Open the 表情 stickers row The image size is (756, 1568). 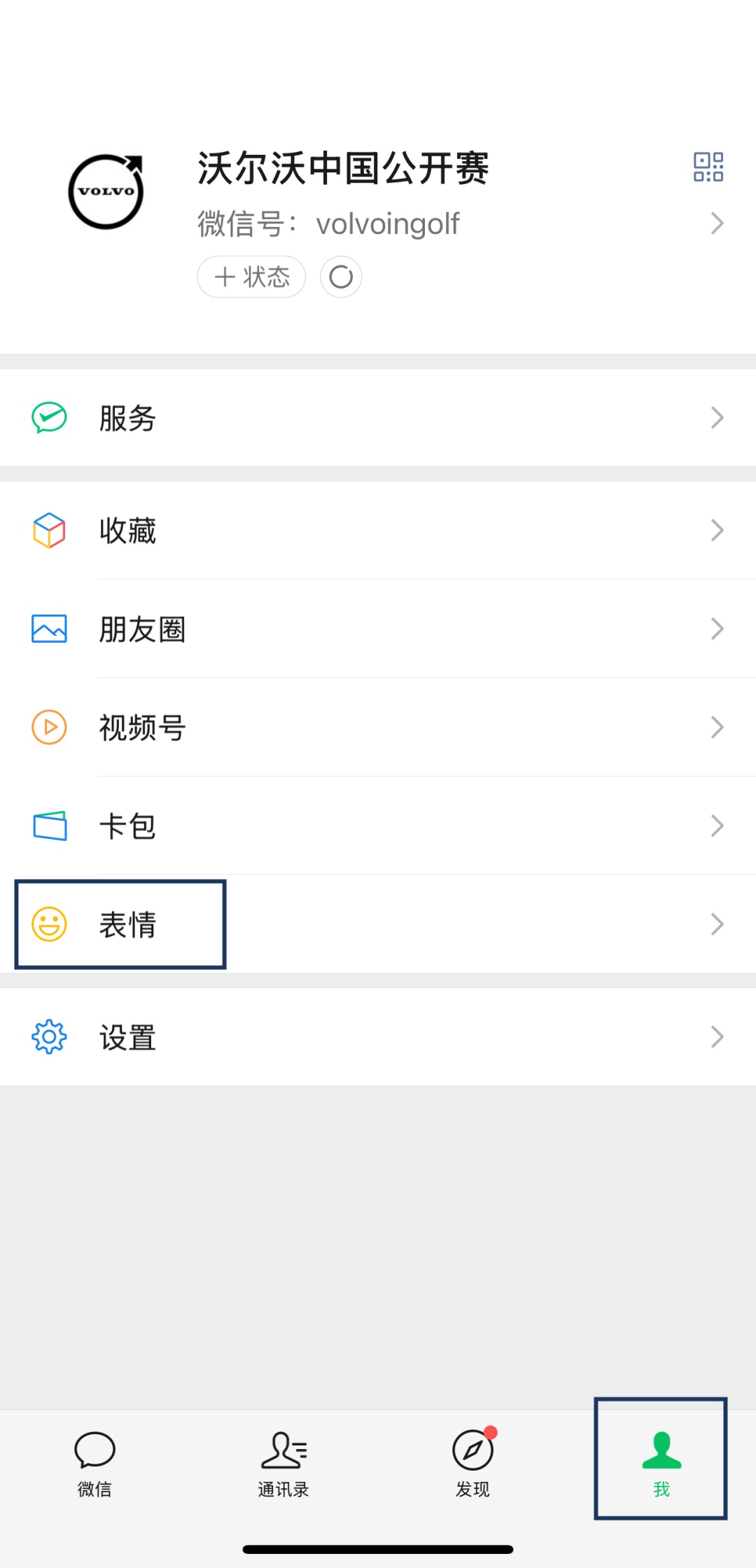[x=378, y=924]
